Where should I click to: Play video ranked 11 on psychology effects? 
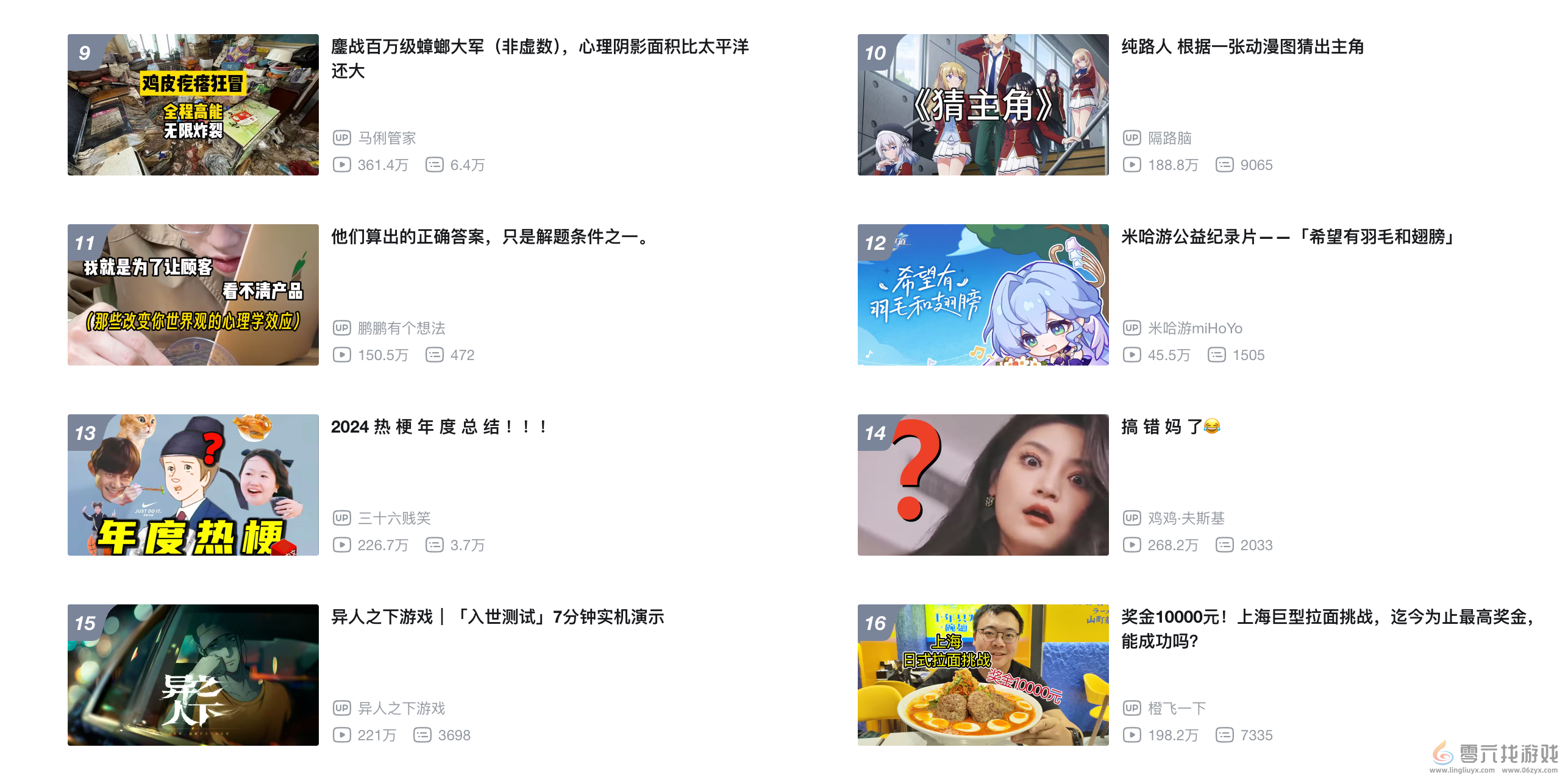point(193,295)
